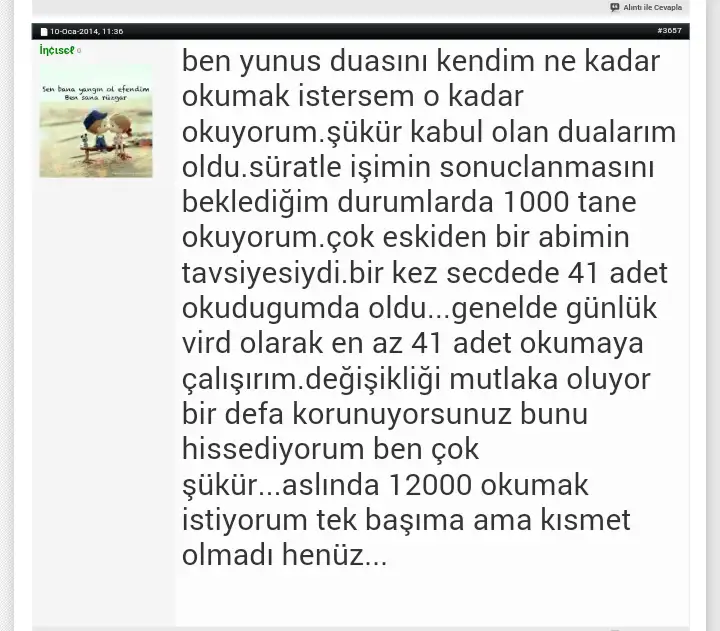Screen dimensions: 720x631
Task: Open the post number #3657 permalink
Action: (x=669, y=31)
